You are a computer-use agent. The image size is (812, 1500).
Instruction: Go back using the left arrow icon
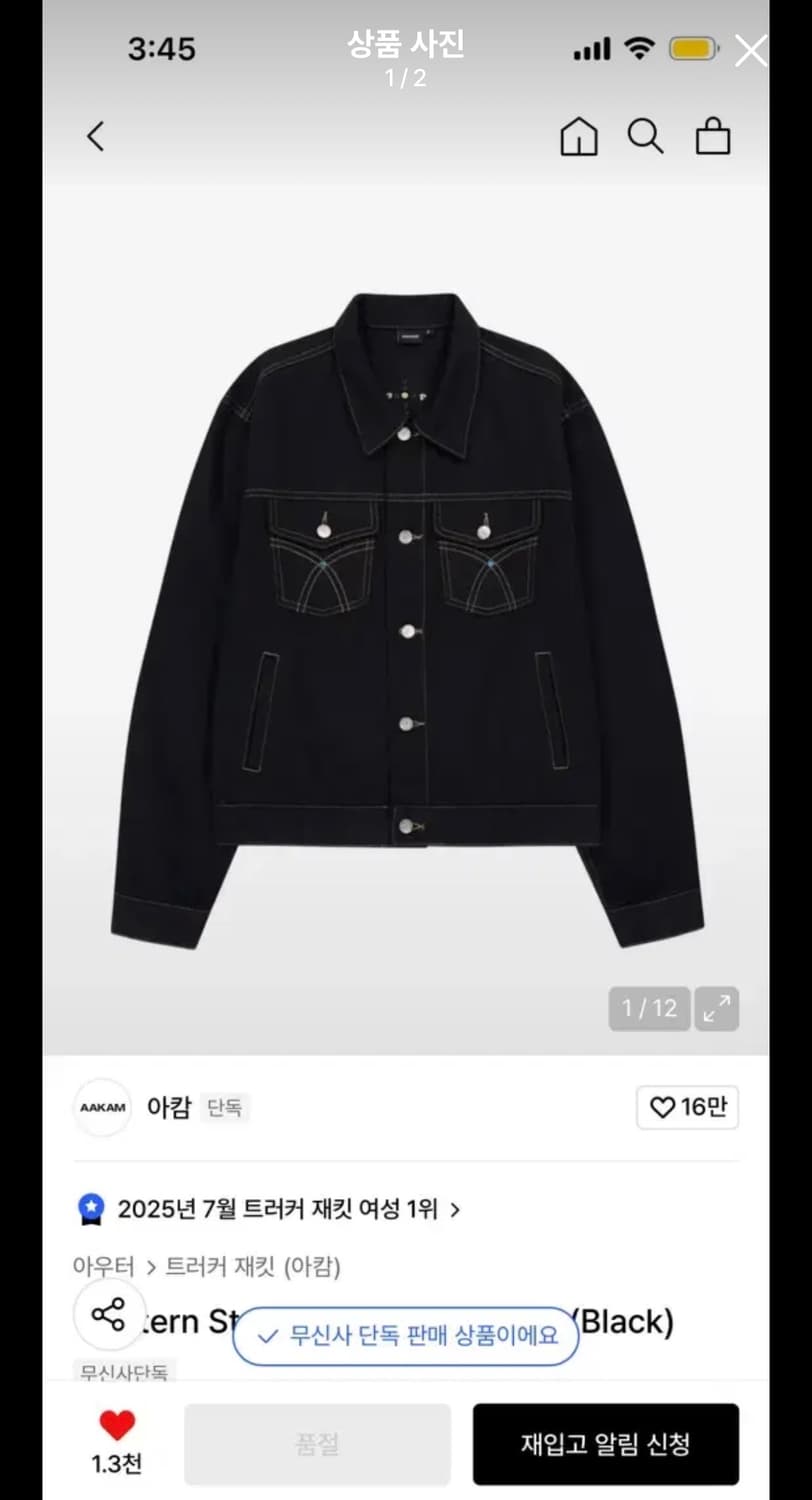click(95, 136)
